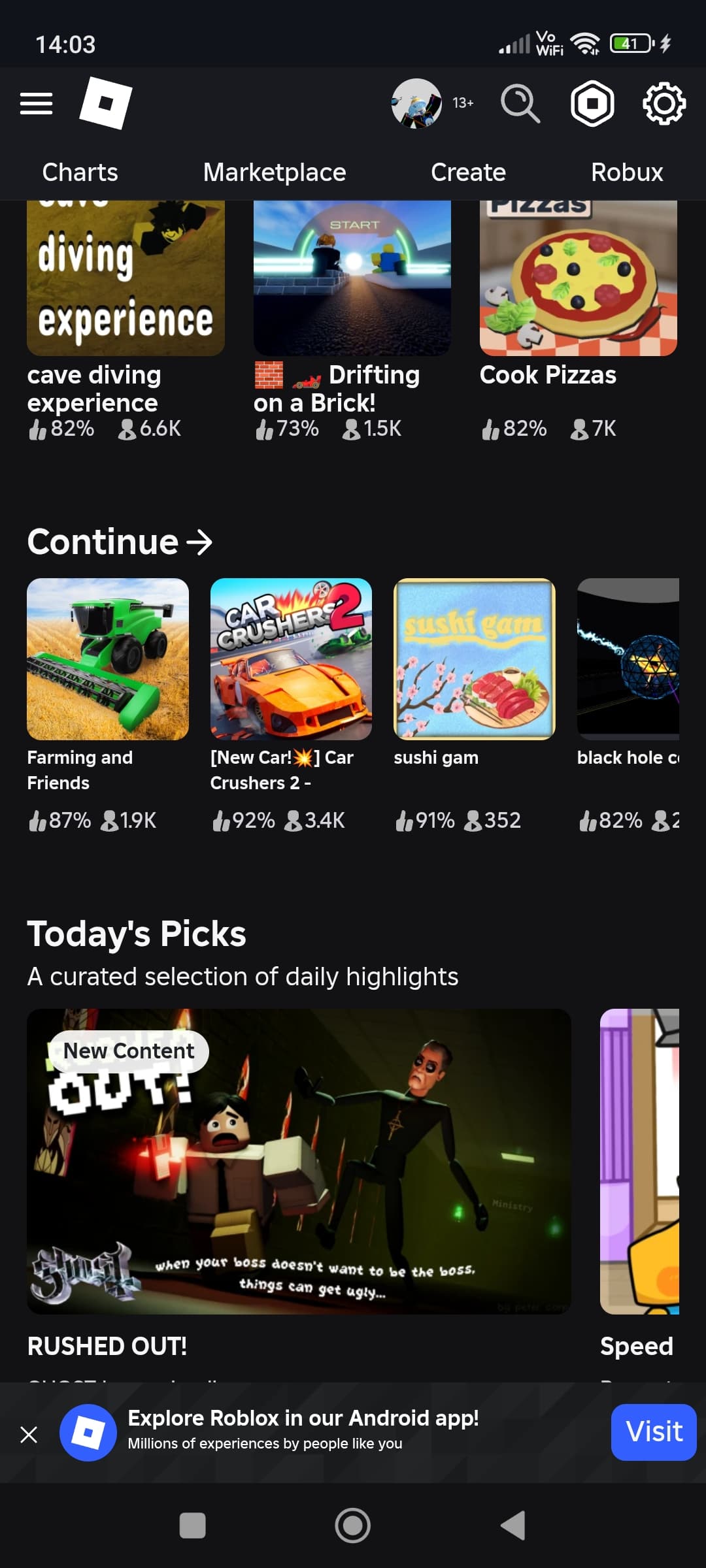This screenshot has width=706, height=1568.
Task: Switch to the Charts tab
Action: point(80,172)
